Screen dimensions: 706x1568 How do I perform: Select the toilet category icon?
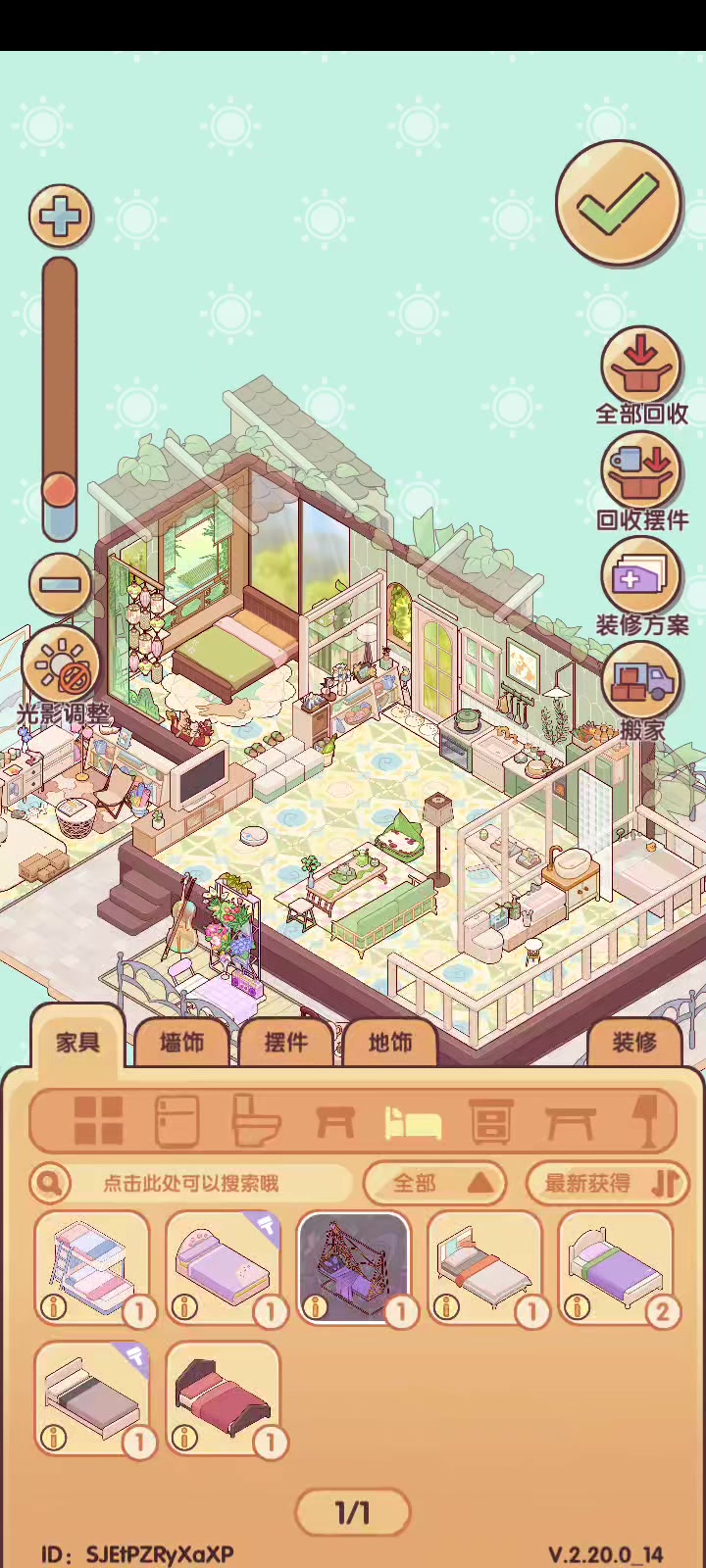coord(256,1120)
